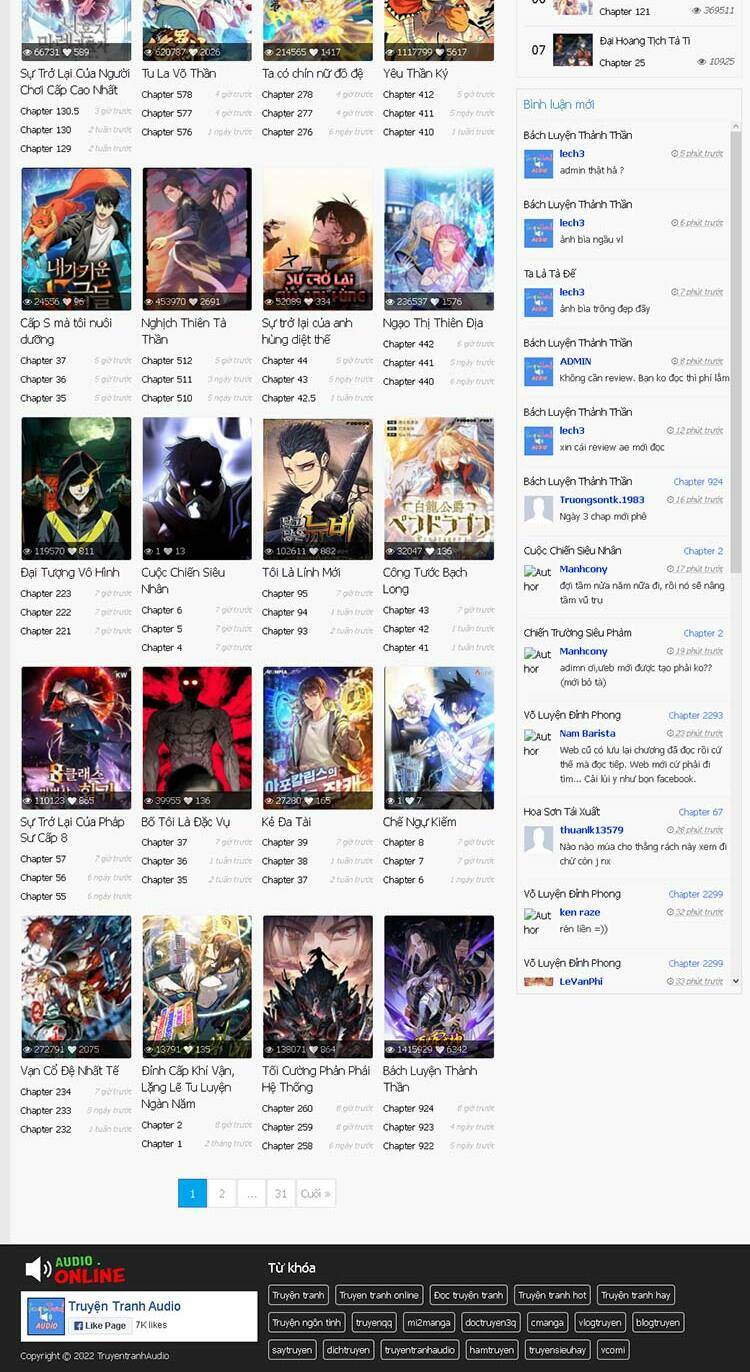Open the truyenqq keyword tag
750x1372 pixels.
[x=374, y=1322]
